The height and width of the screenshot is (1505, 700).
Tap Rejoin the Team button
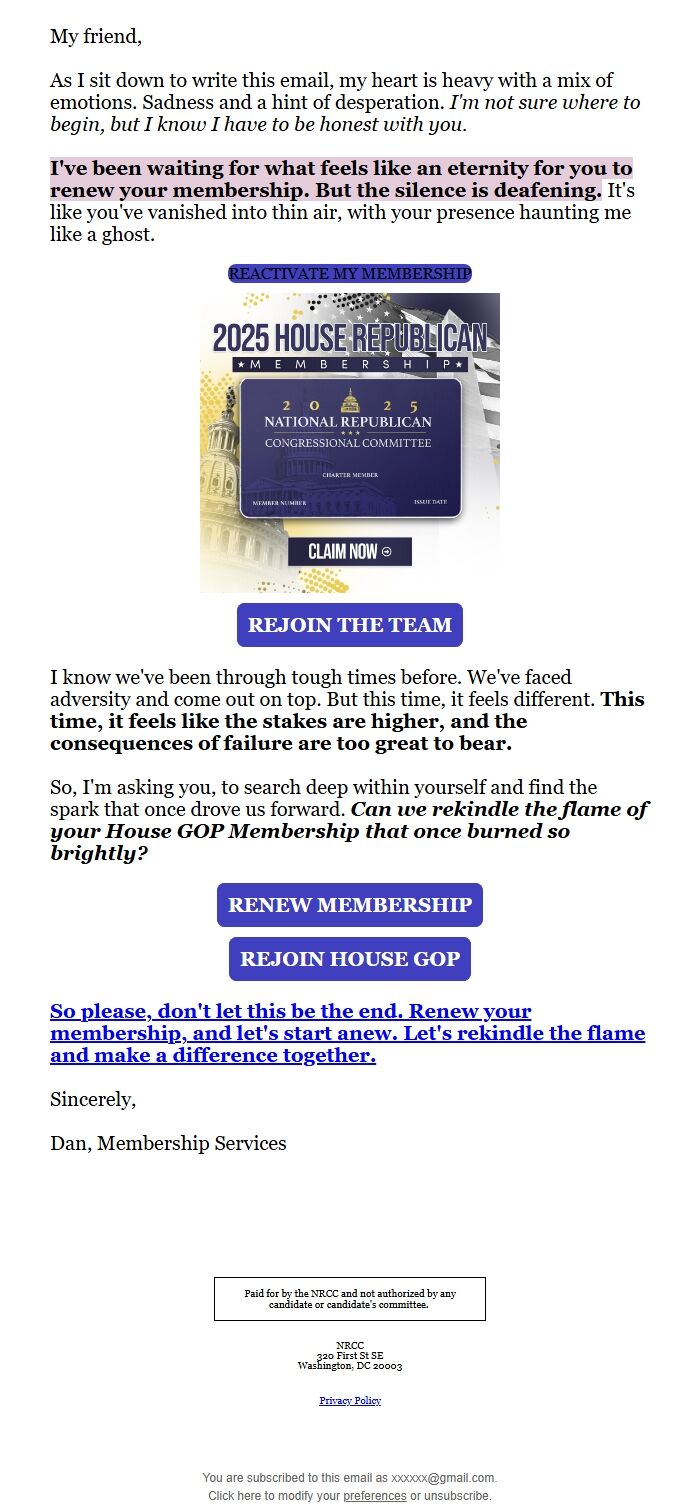pyautogui.click(x=350, y=625)
